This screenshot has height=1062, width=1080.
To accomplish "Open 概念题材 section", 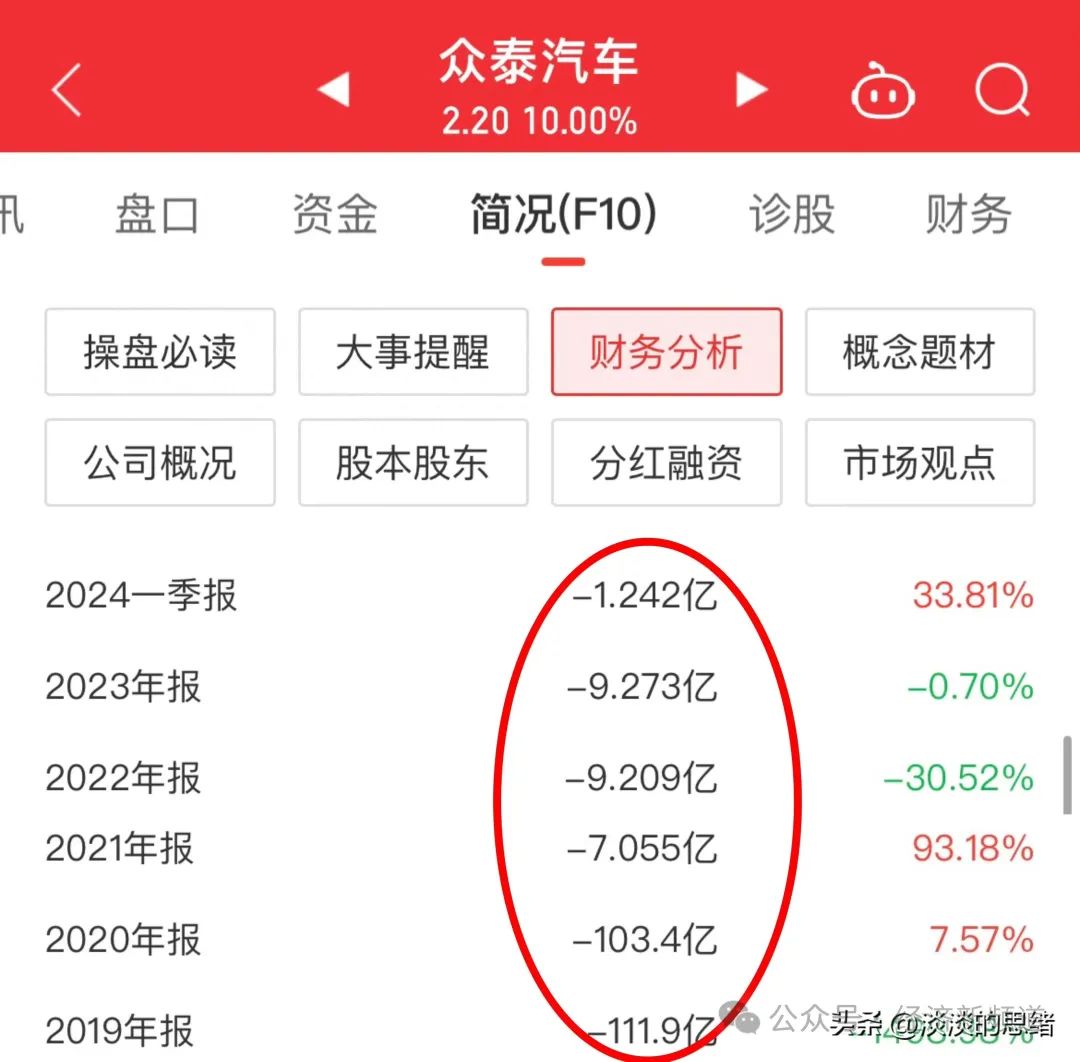I will (x=919, y=352).
